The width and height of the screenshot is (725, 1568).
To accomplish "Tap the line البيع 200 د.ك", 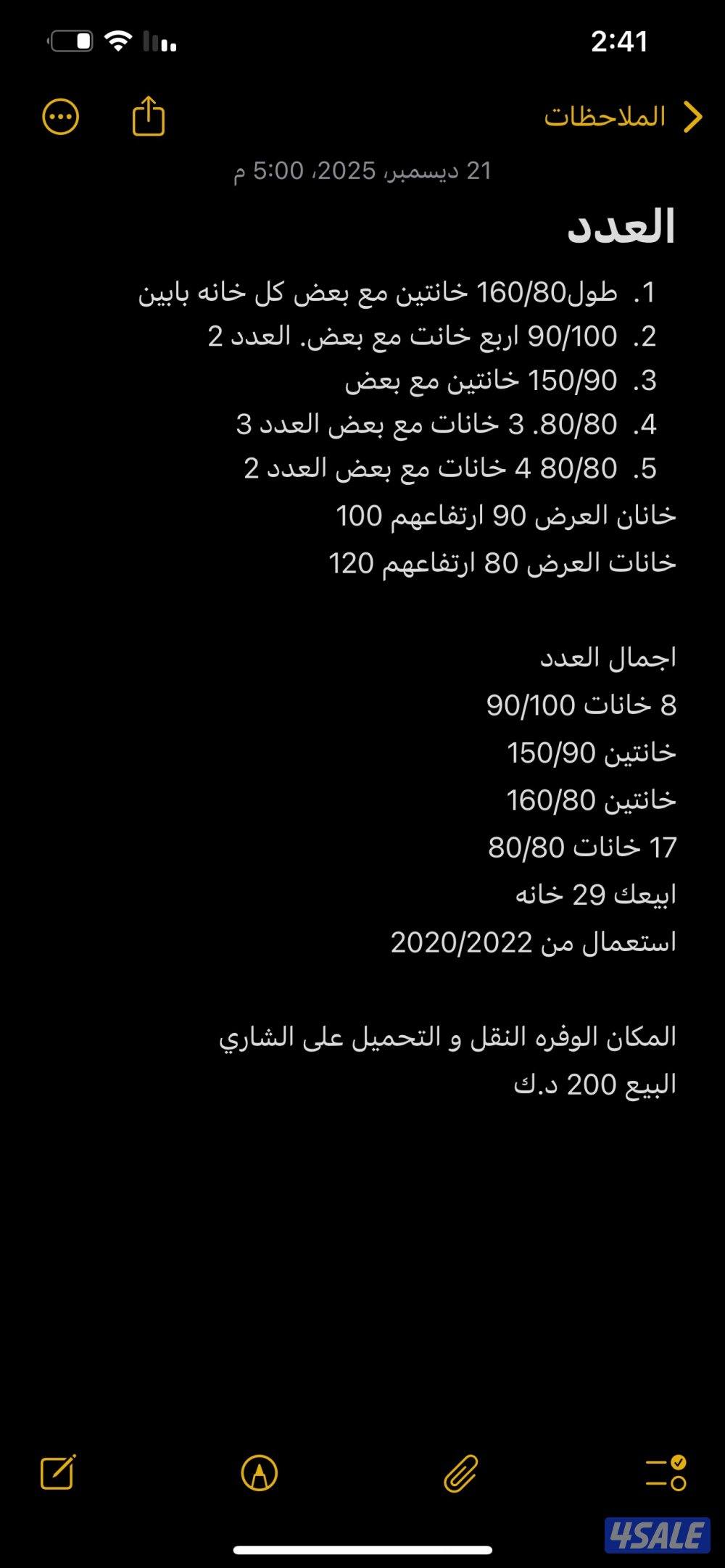I will point(598,1085).
